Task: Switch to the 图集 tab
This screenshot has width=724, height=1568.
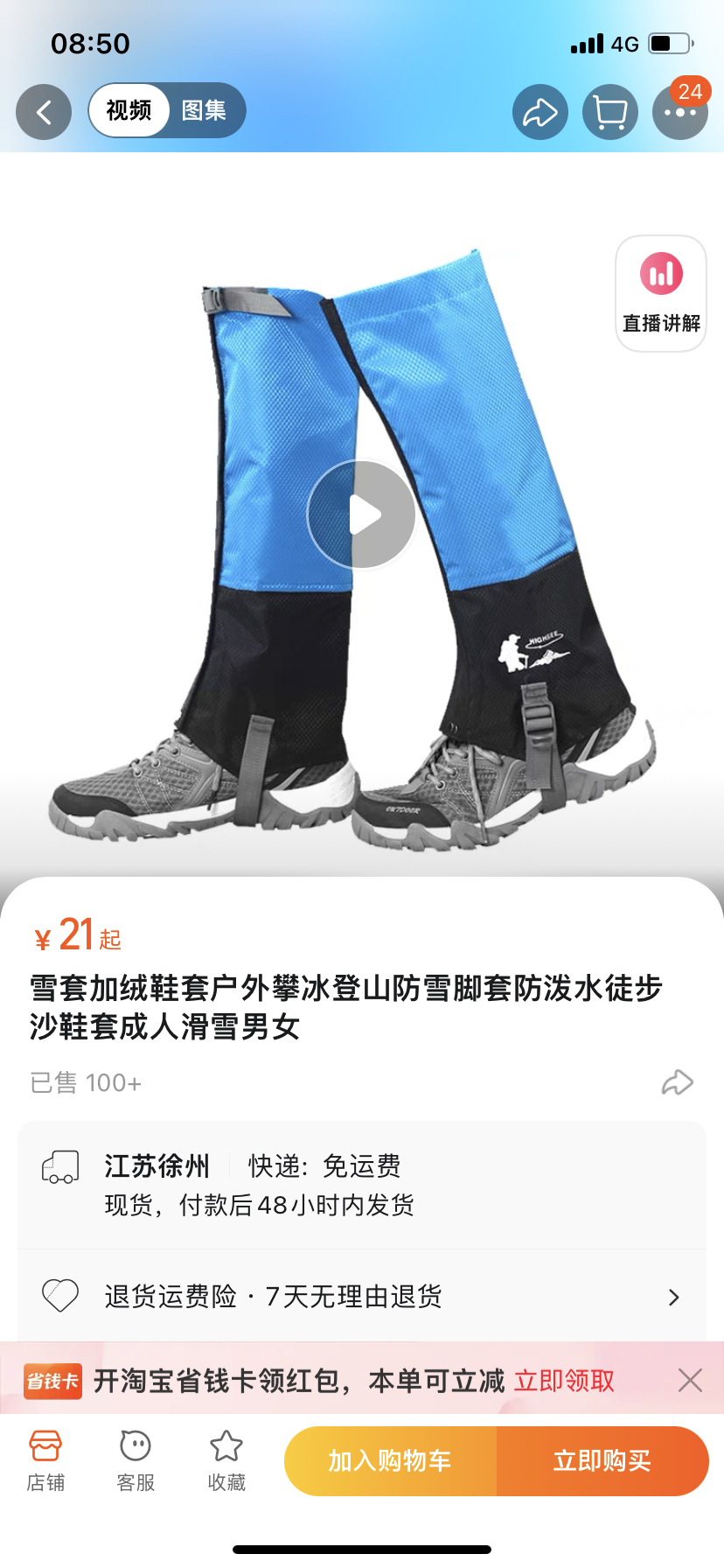Action: [204, 110]
